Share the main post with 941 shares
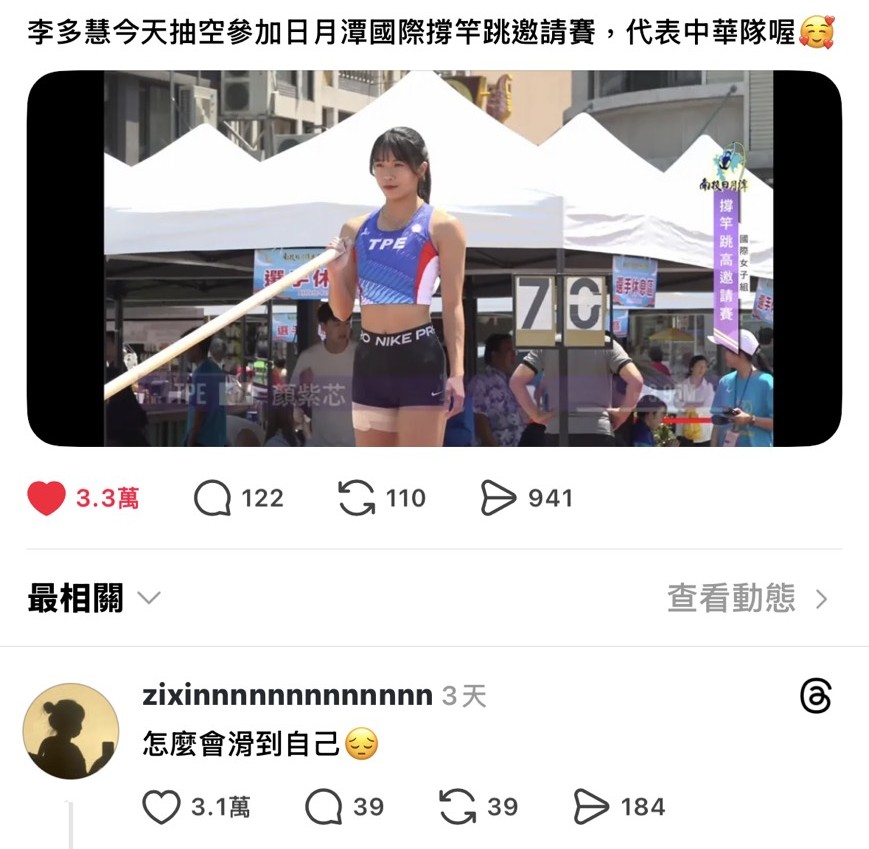Image resolution: width=869 pixels, height=849 pixels. coord(498,498)
